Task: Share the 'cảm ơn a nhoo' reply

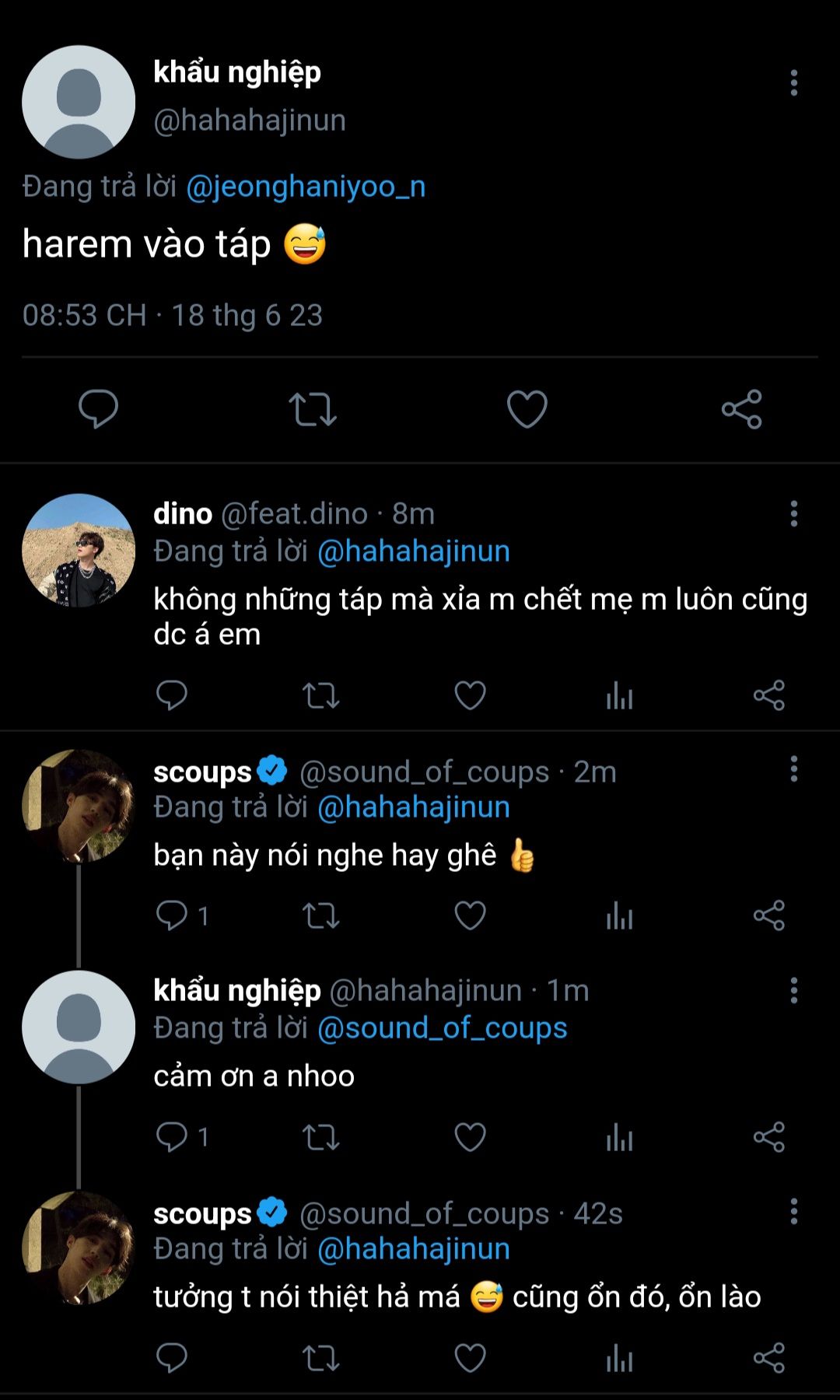Action: point(768,1137)
